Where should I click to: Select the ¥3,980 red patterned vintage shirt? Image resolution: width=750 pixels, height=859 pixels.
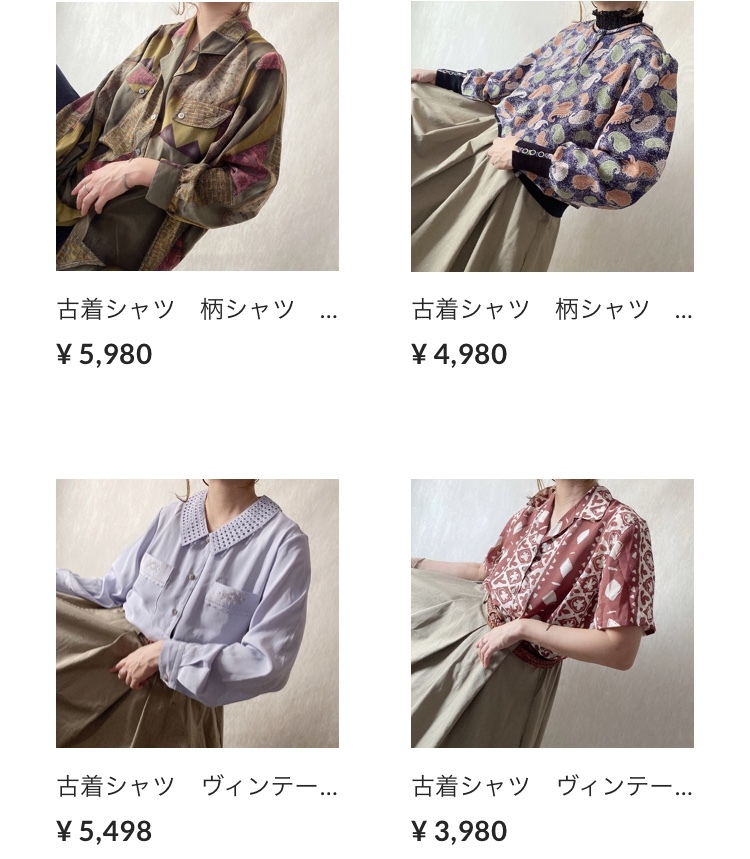(x=552, y=613)
